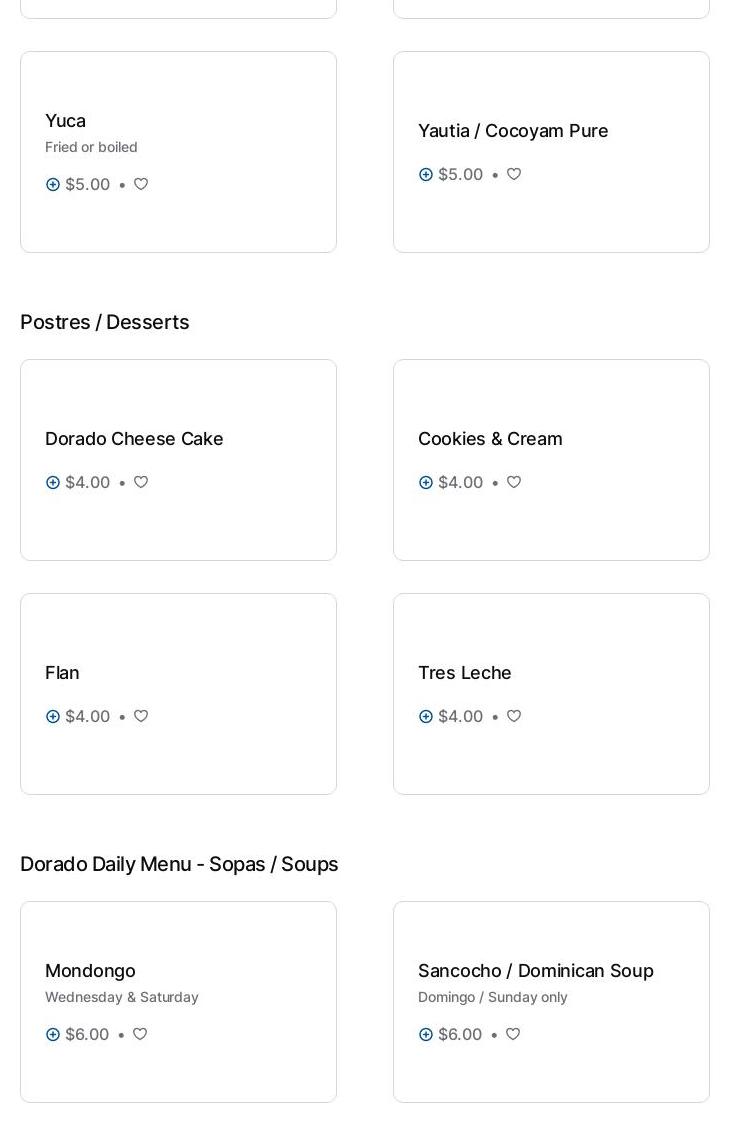Mark Flan as favorite
The width and height of the screenshot is (750, 1131).
141,716
